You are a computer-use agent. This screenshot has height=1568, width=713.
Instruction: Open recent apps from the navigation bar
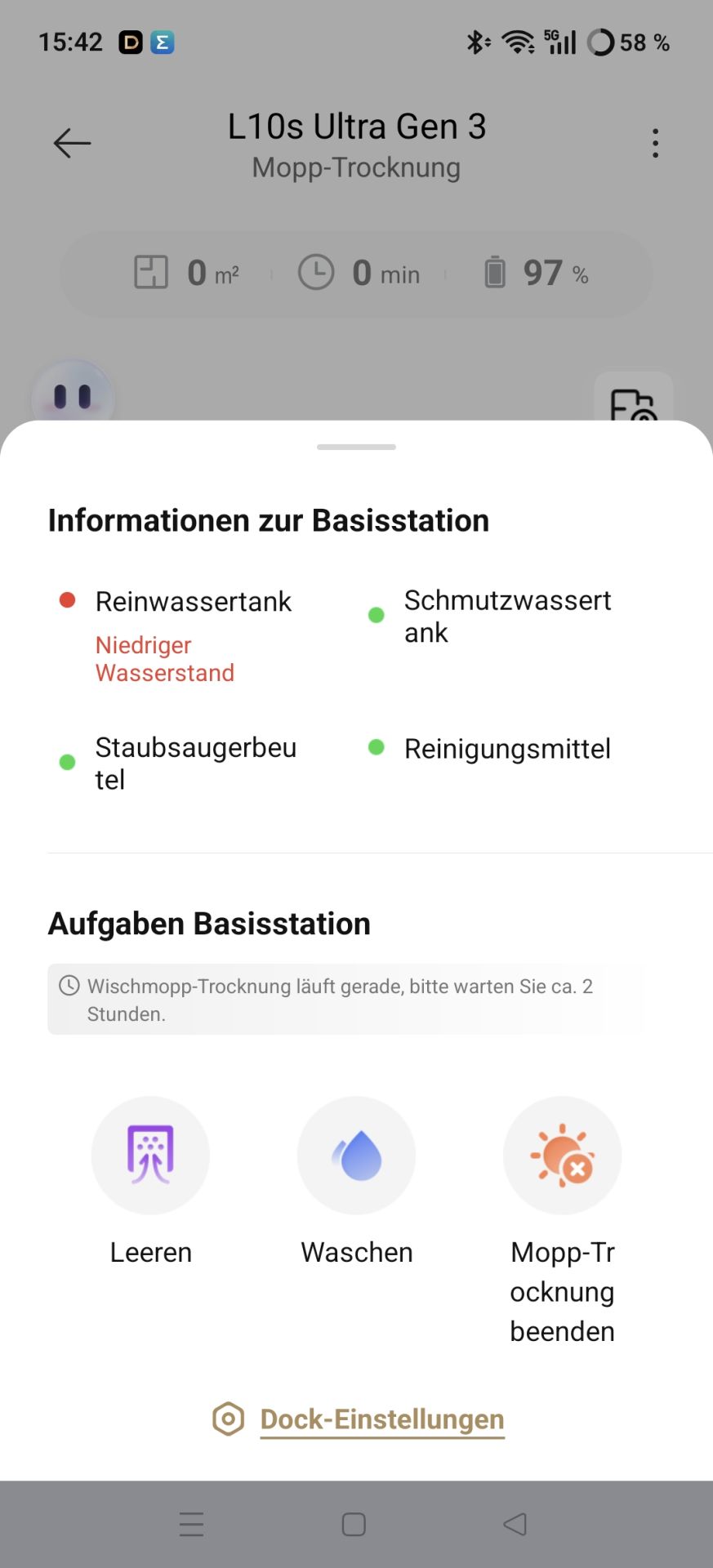pos(191,1524)
